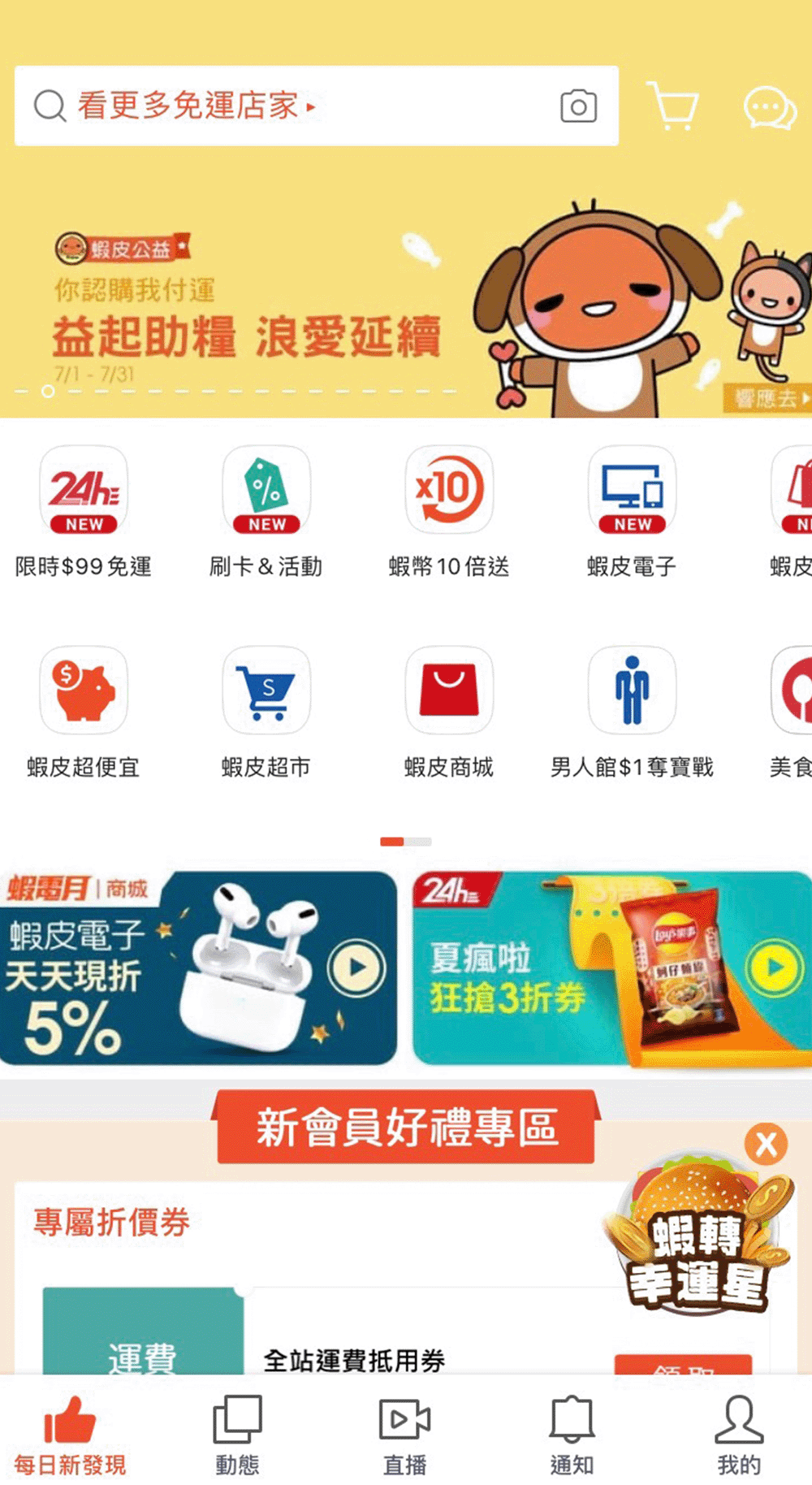This screenshot has width=812, height=1485.
Task: Open the 蝦皮電子天天現折5% promo
Action: pos(199,968)
